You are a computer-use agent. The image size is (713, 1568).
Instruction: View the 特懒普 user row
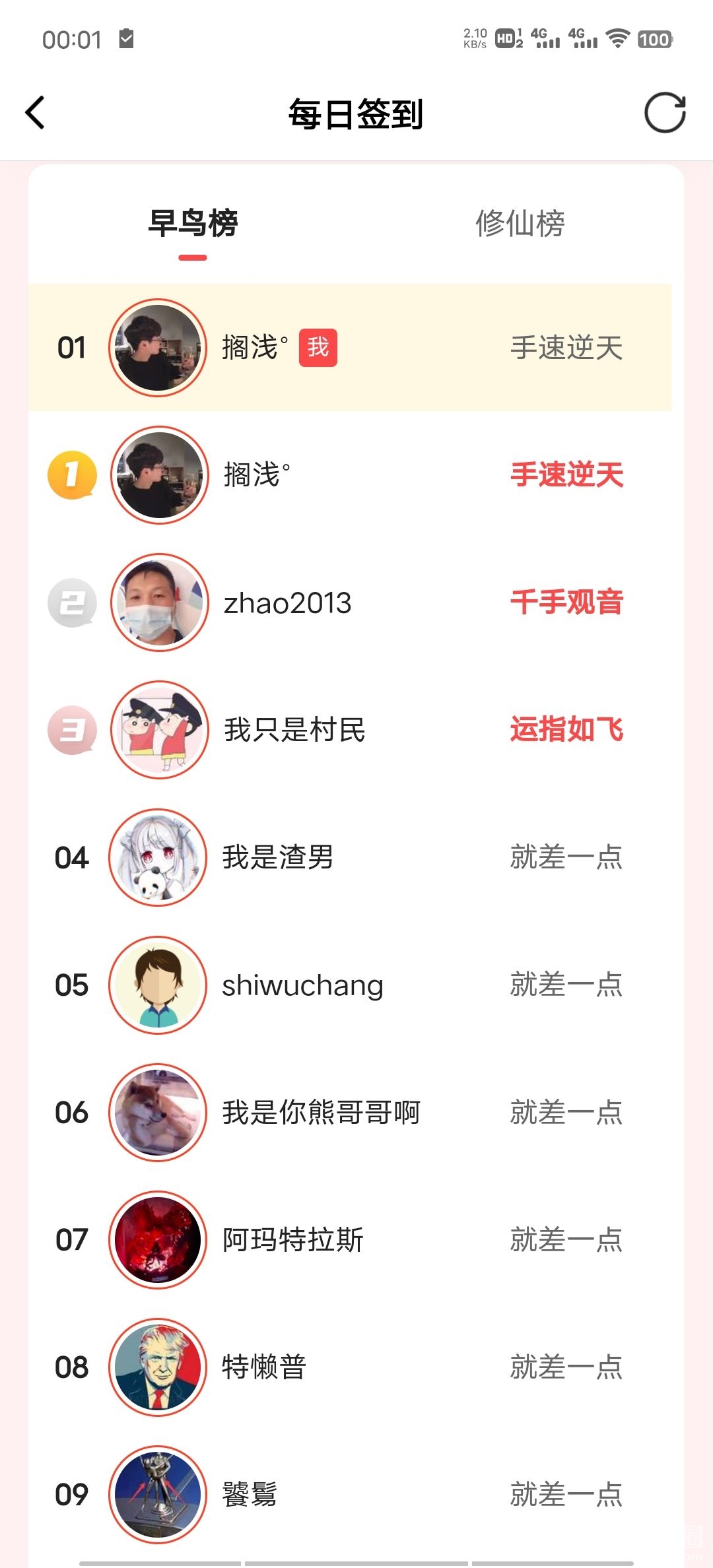click(x=264, y=1367)
